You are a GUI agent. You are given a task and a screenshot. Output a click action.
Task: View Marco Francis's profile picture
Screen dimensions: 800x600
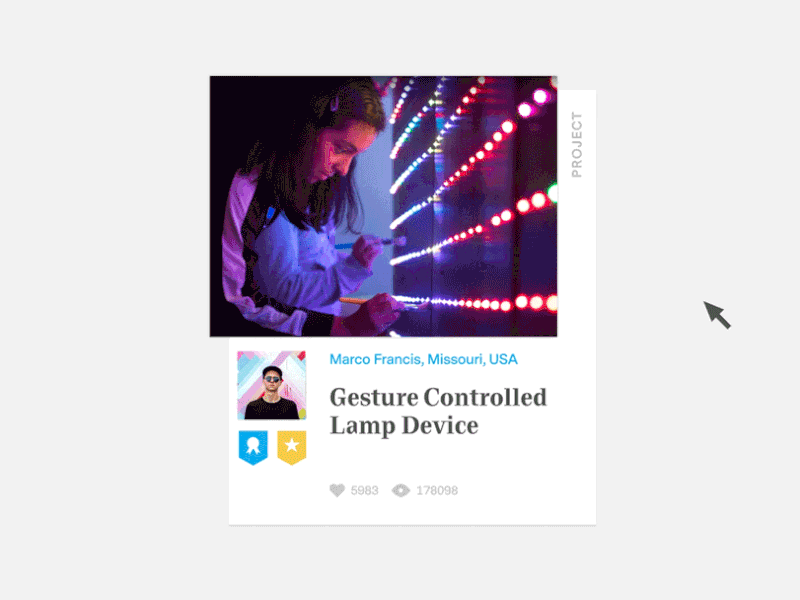pos(271,385)
